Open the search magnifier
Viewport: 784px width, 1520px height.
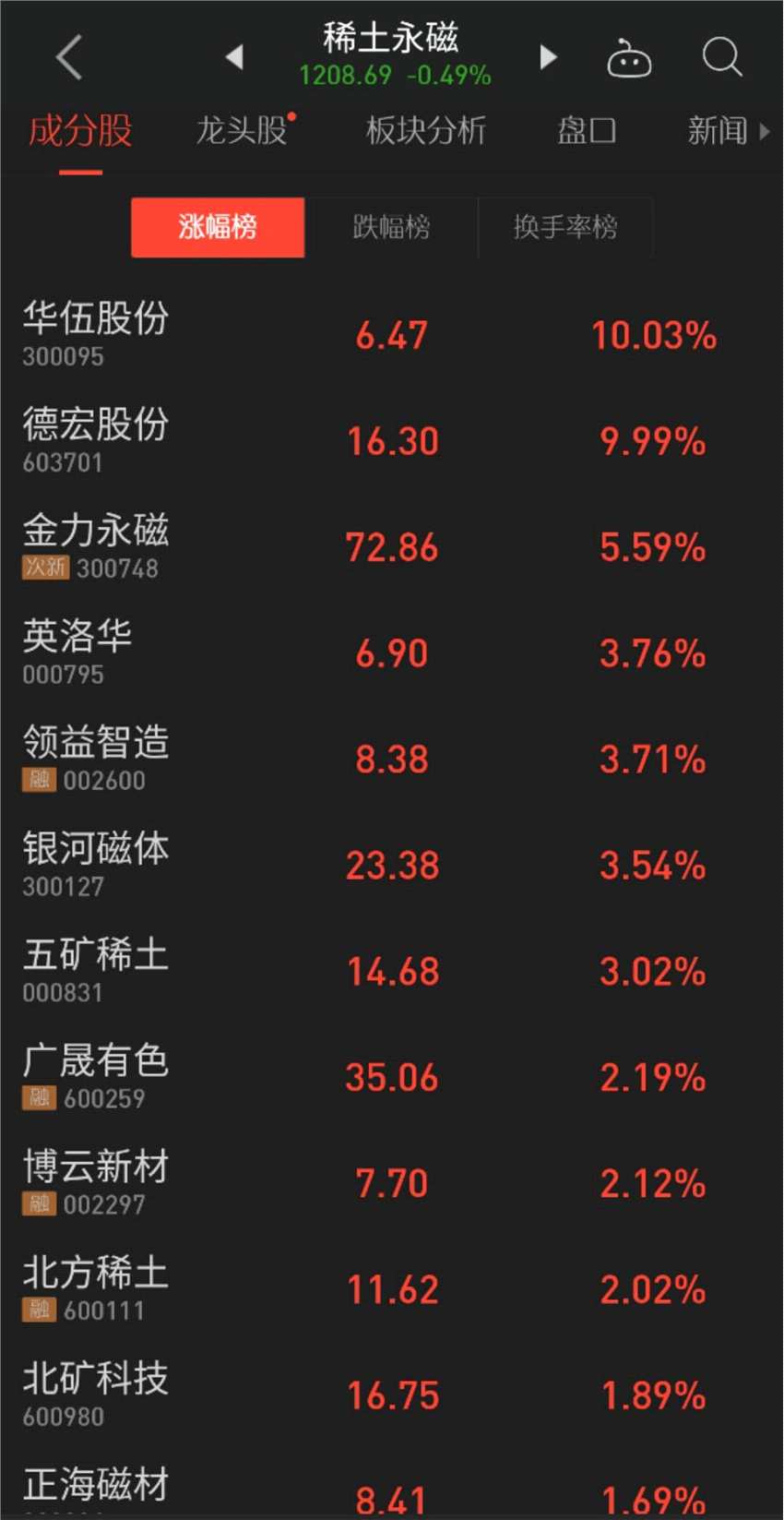click(721, 57)
